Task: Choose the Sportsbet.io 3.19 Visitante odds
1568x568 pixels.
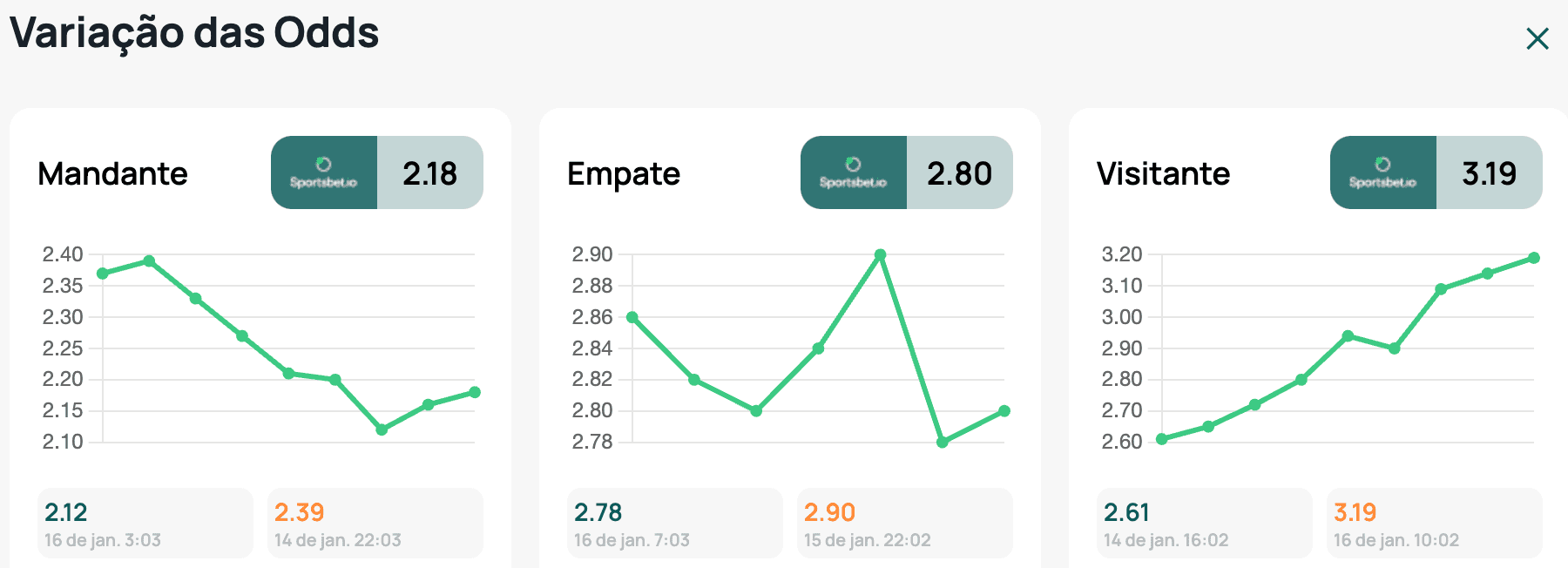Action: [x=1436, y=172]
